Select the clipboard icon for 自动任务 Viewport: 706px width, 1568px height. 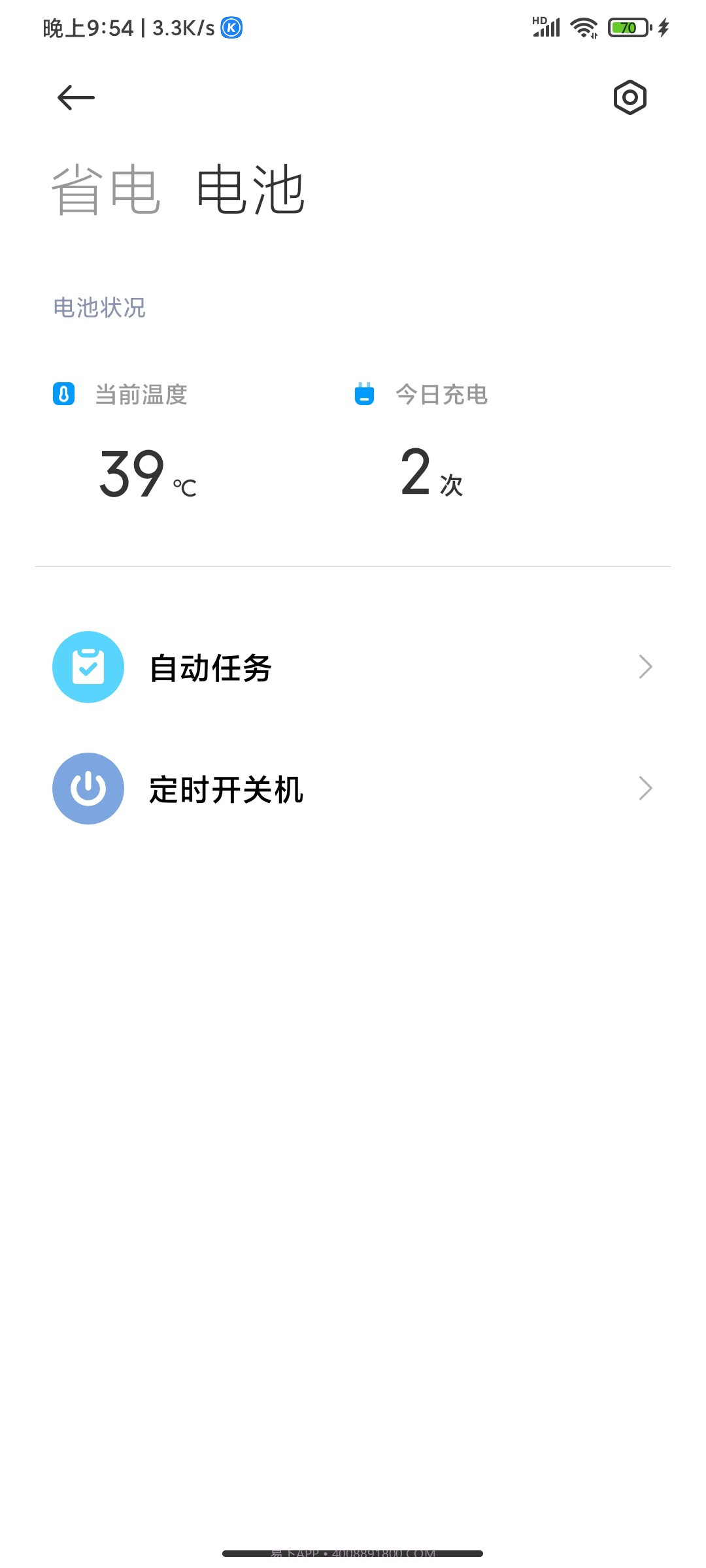(88, 666)
